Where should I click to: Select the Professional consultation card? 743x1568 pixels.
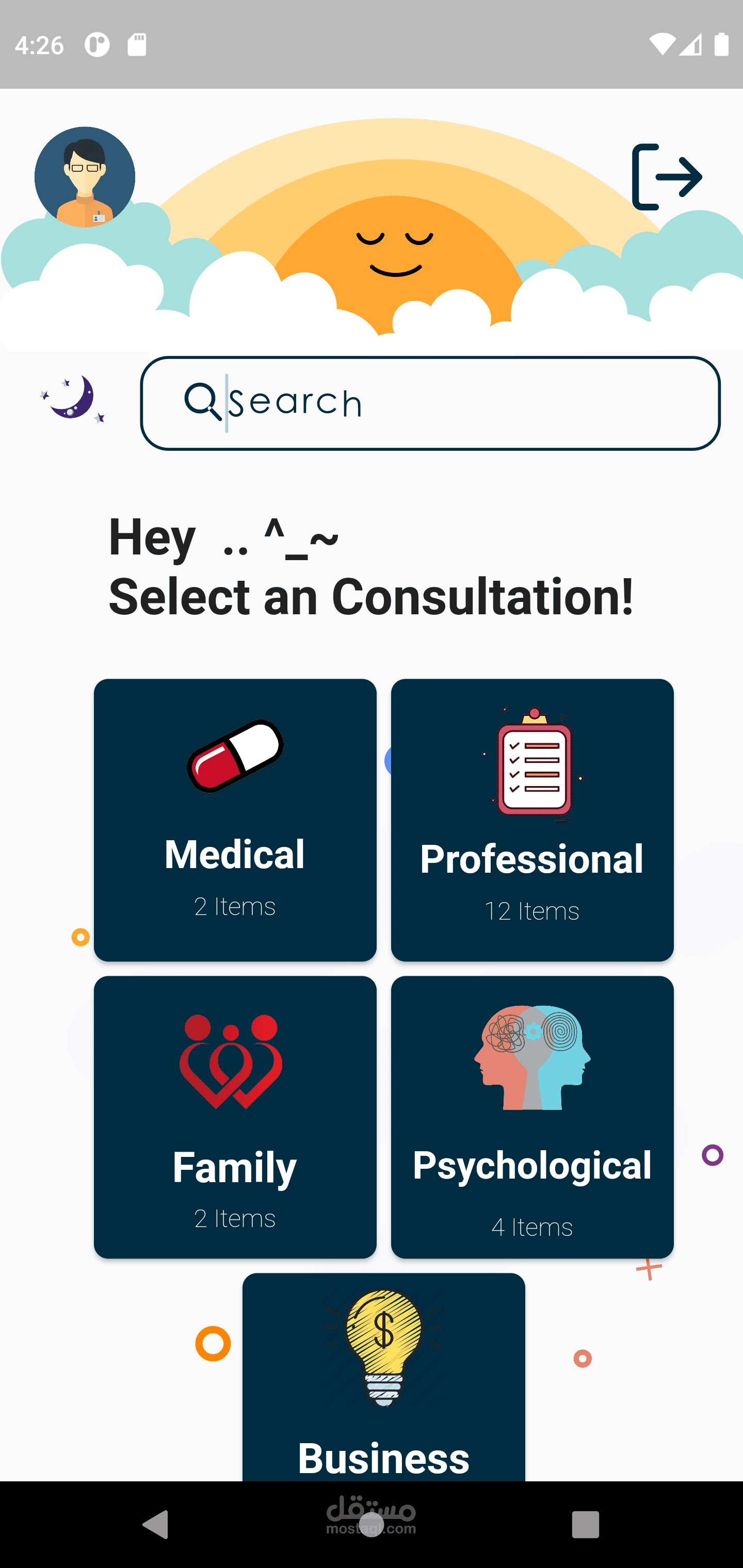531,819
